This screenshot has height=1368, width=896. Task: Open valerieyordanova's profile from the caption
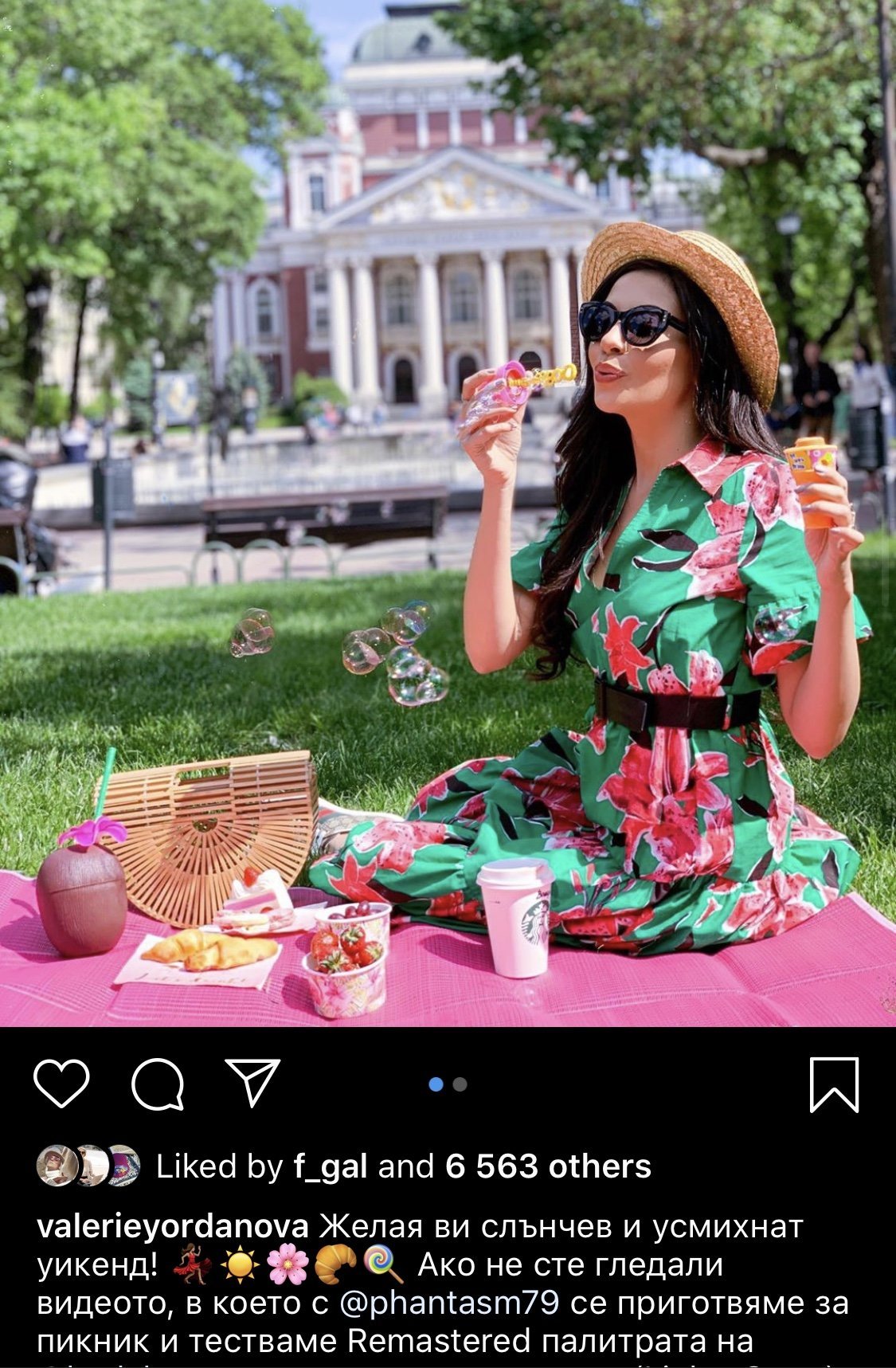[173, 1227]
